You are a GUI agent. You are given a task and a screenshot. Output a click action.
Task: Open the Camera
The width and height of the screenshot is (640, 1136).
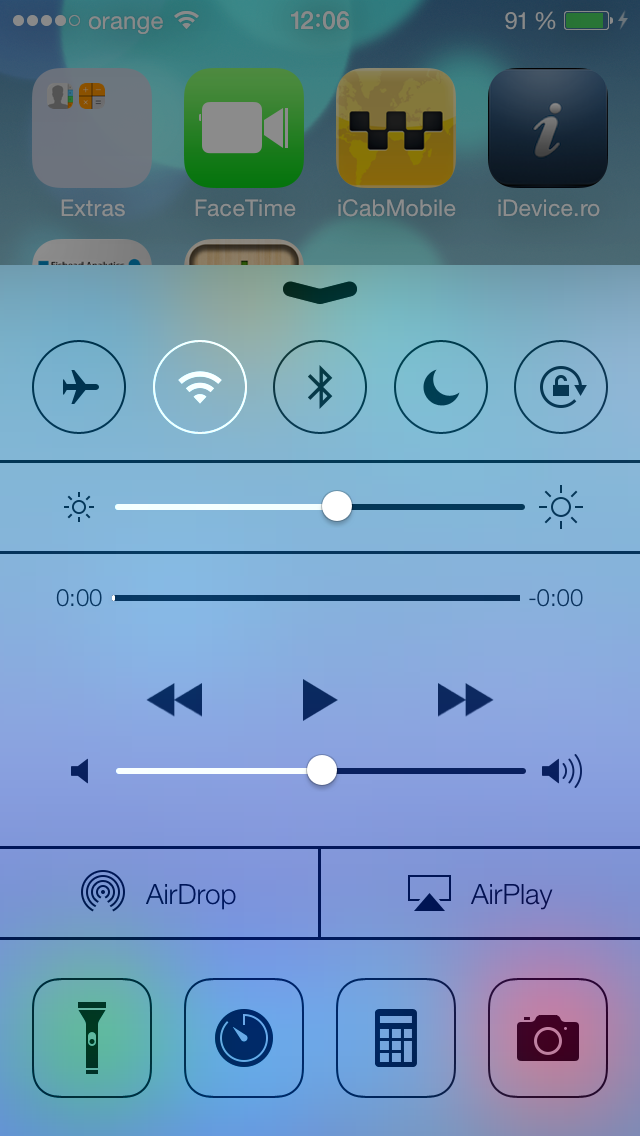coord(548,1038)
